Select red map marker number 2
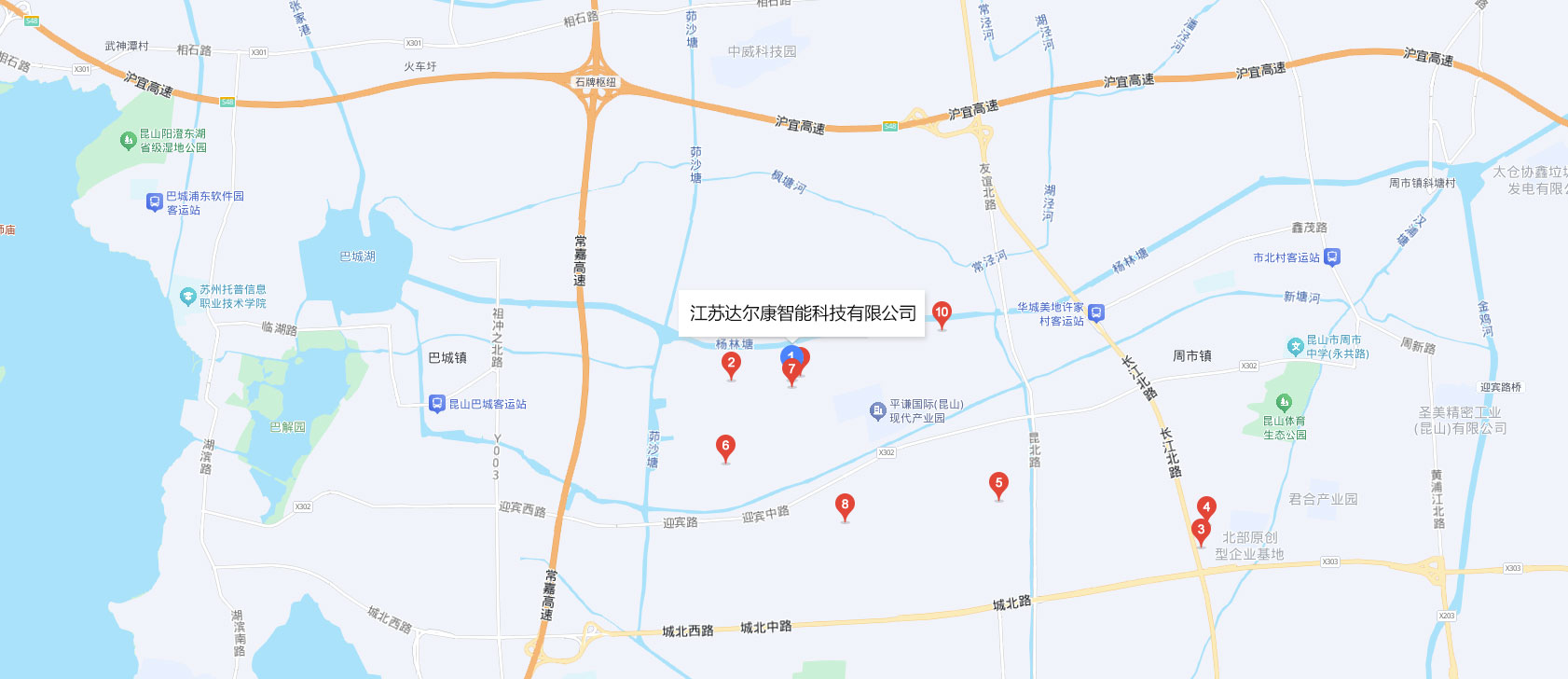 coord(732,364)
